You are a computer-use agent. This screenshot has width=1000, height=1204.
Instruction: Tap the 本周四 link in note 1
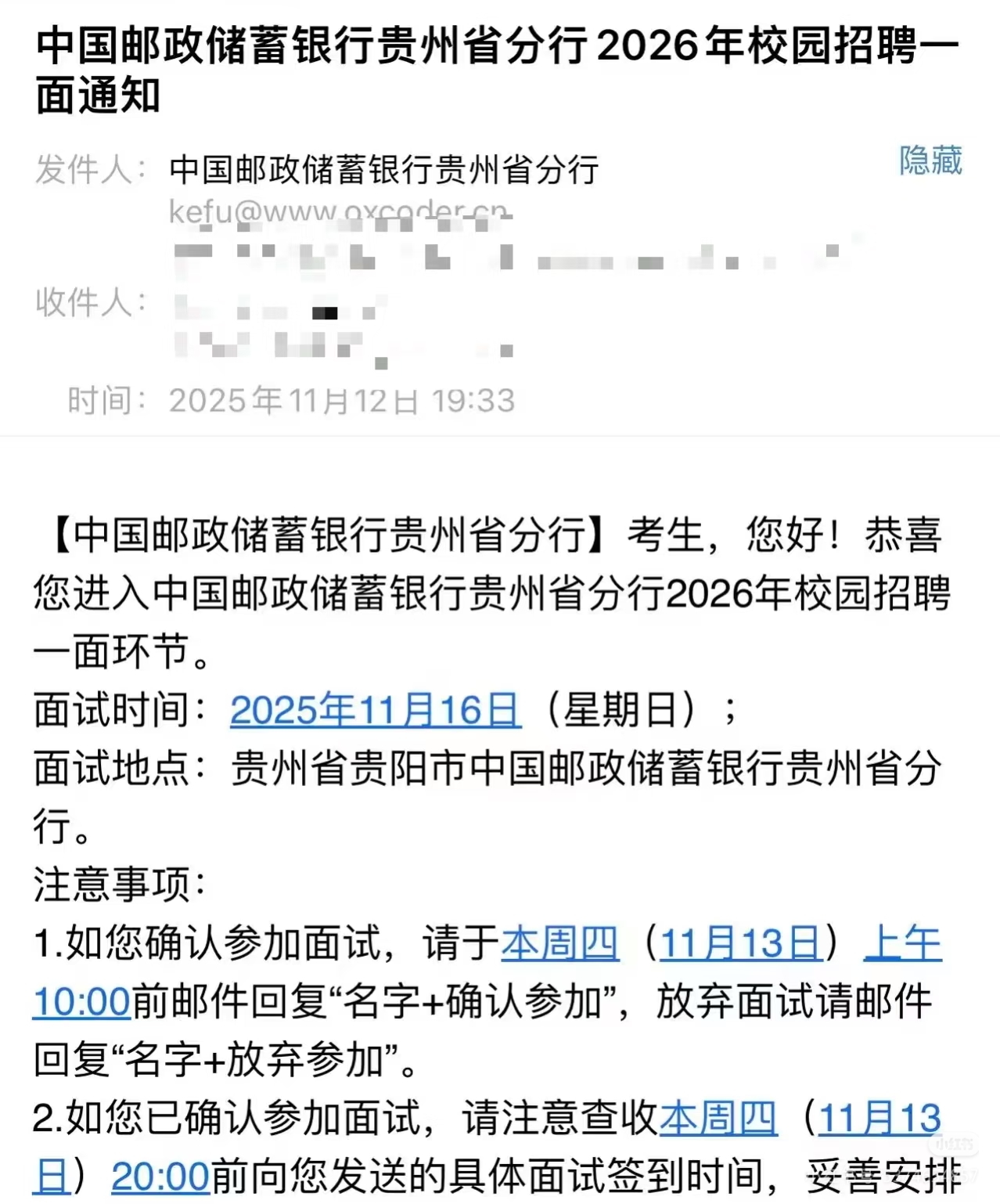[559, 943]
